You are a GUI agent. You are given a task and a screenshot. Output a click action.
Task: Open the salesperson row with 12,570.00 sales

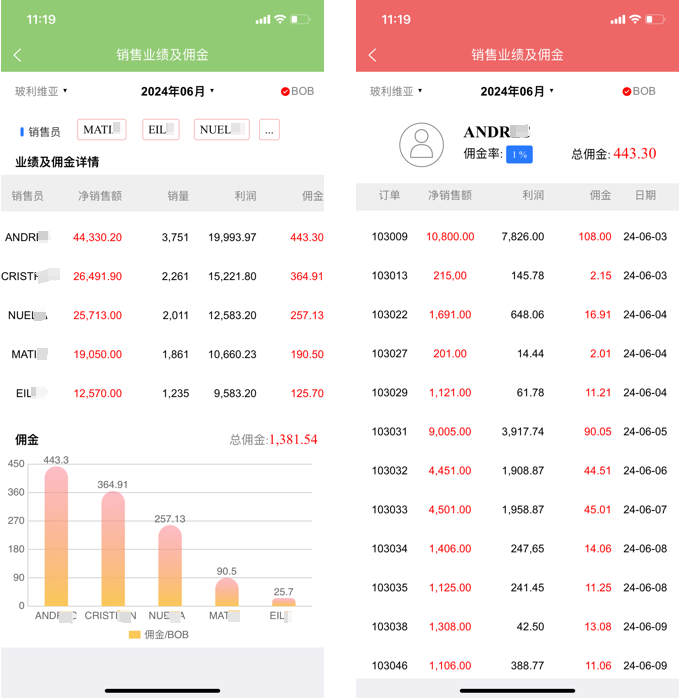(x=162, y=393)
